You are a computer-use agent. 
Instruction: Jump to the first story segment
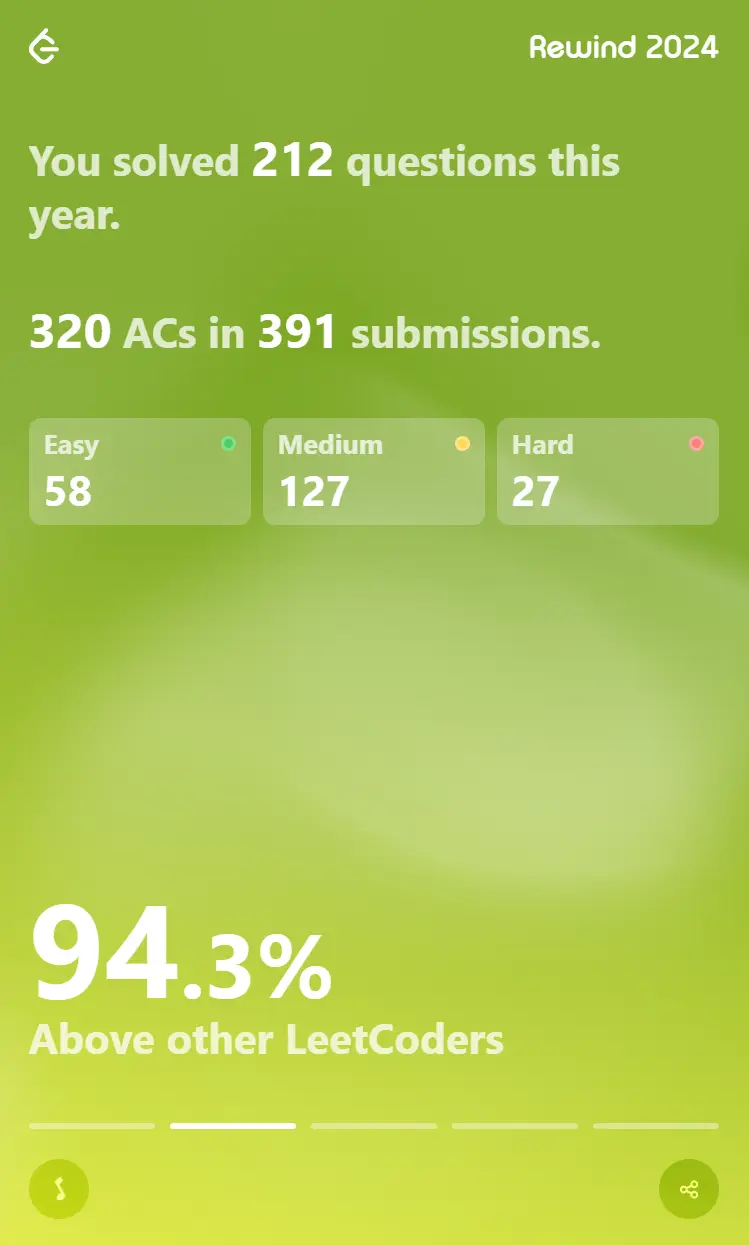click(92, 1126)
